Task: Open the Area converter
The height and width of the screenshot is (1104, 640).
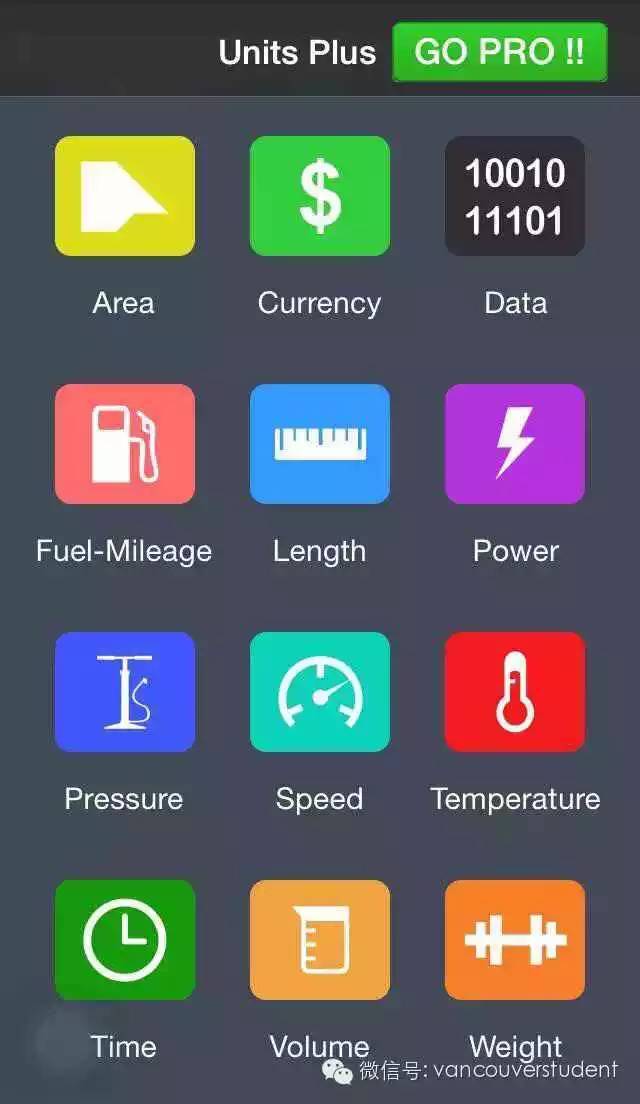Action: [x=124, y=196]
